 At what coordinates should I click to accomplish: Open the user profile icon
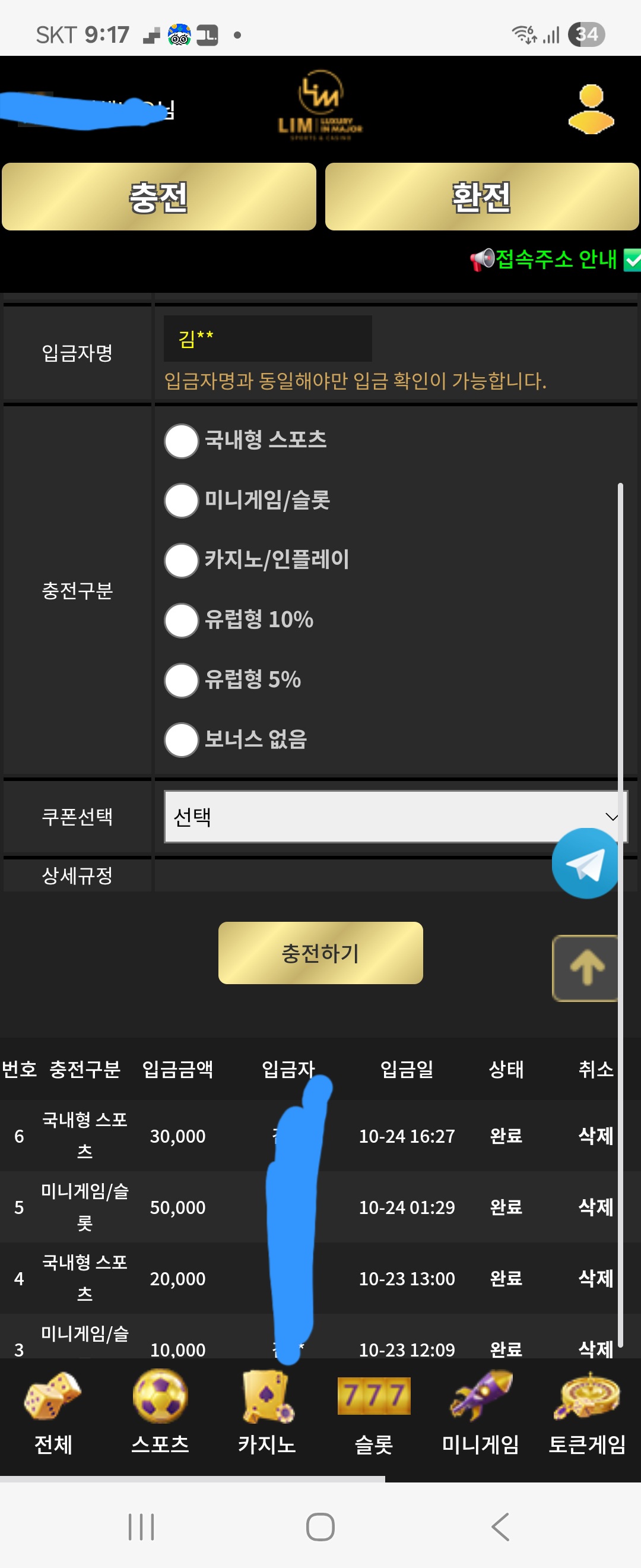[x=591, y=109]
